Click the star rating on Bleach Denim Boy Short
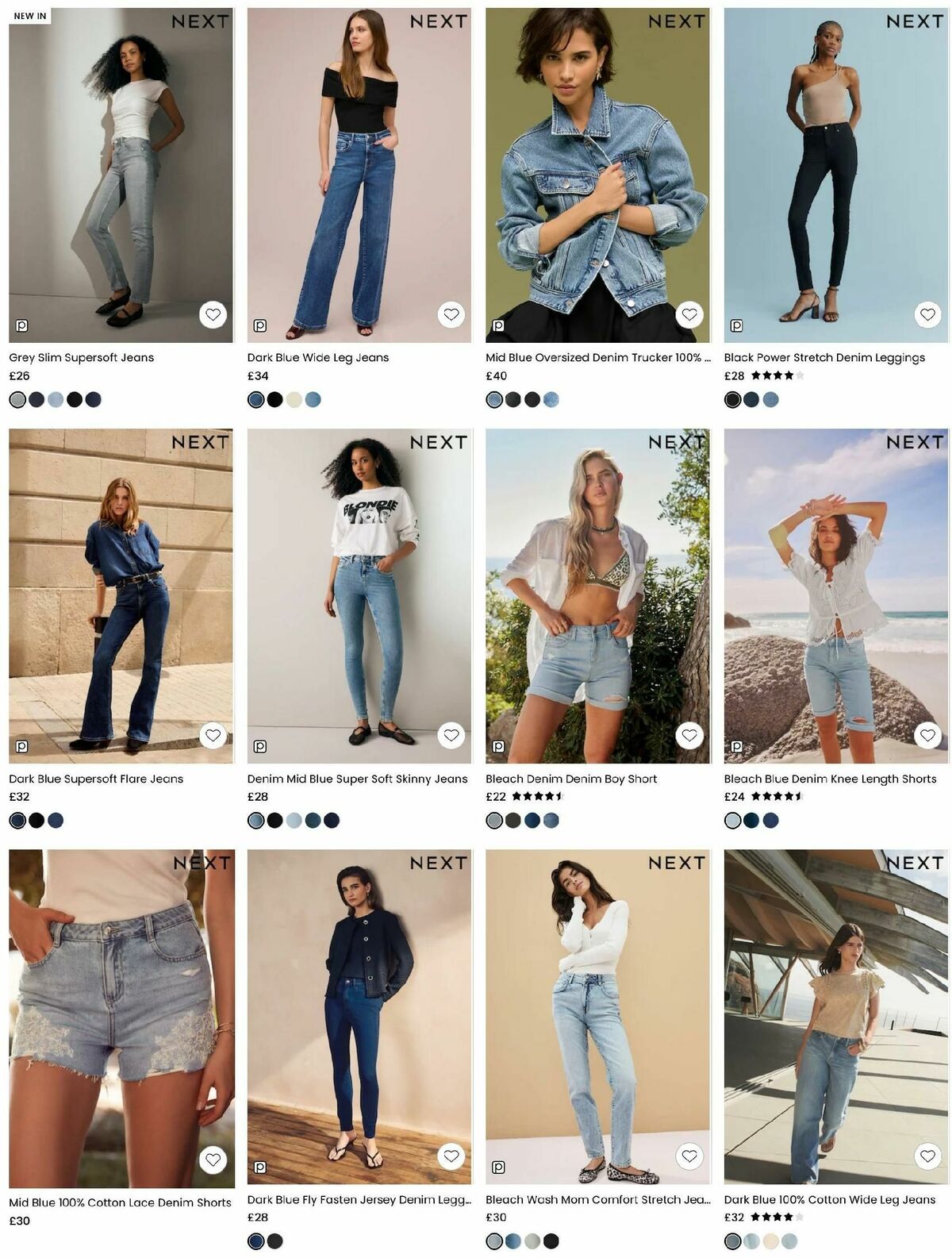Viewport: 952px width, 1258px height. point(535,796)
